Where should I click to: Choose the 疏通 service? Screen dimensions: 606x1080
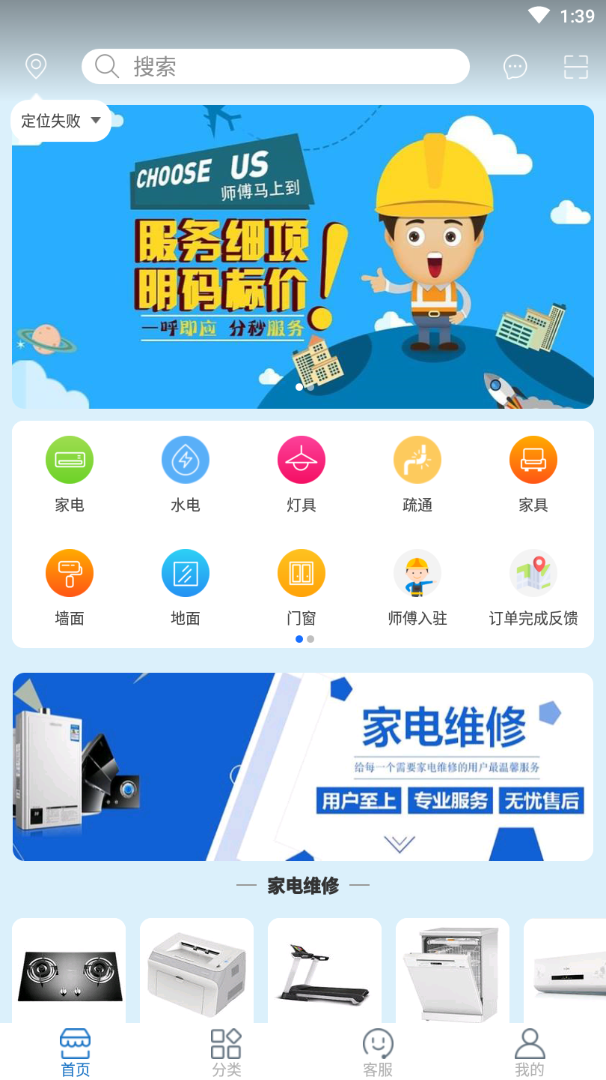(x=417, y=474)
